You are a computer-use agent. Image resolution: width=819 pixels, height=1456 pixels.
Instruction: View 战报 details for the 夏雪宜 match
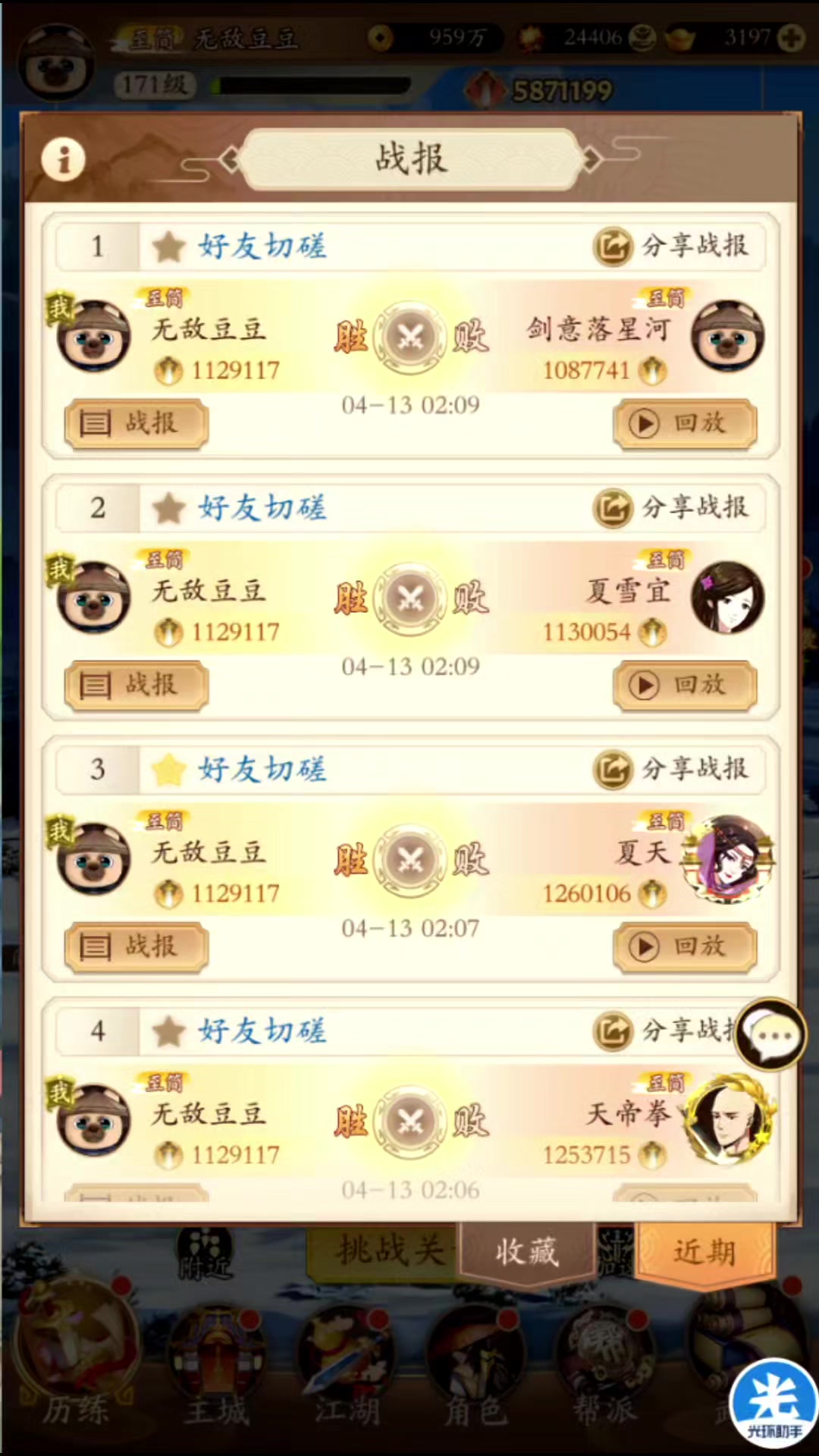point(136,685)
